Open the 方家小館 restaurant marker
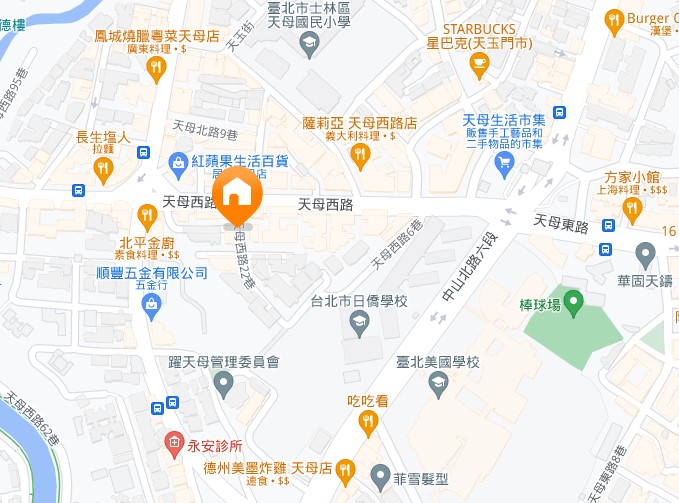The width and height of the screenshot is (679, 503). [630, 207]
